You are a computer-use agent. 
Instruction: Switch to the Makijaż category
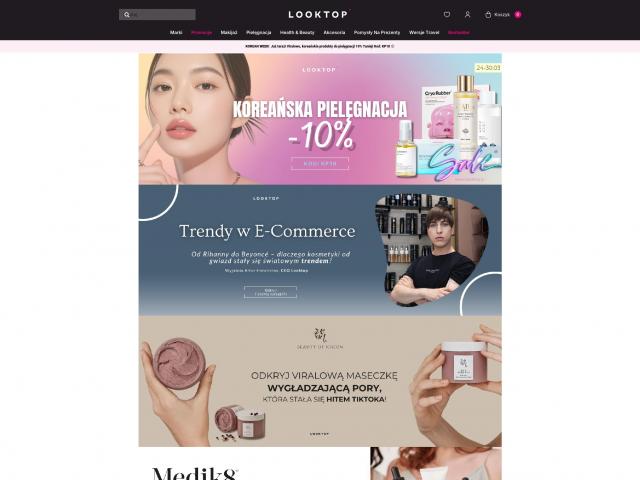pyautogui.click(x=229, y=33)
